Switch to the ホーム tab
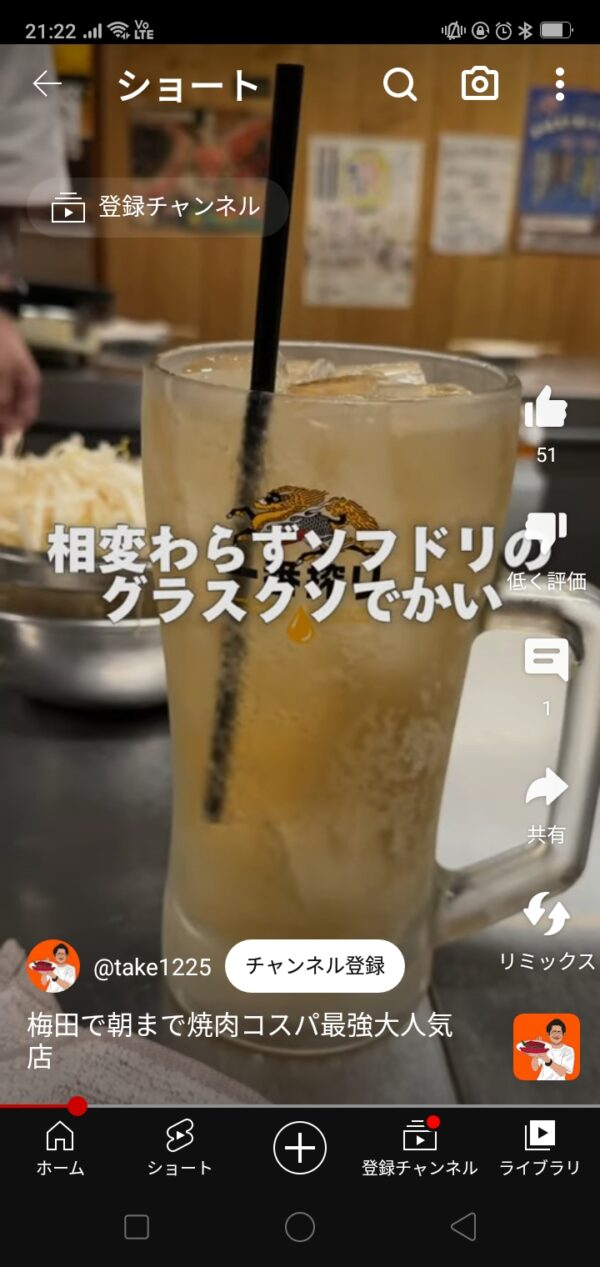Viewport: 600px width, 1267px height. (60, 1147)
